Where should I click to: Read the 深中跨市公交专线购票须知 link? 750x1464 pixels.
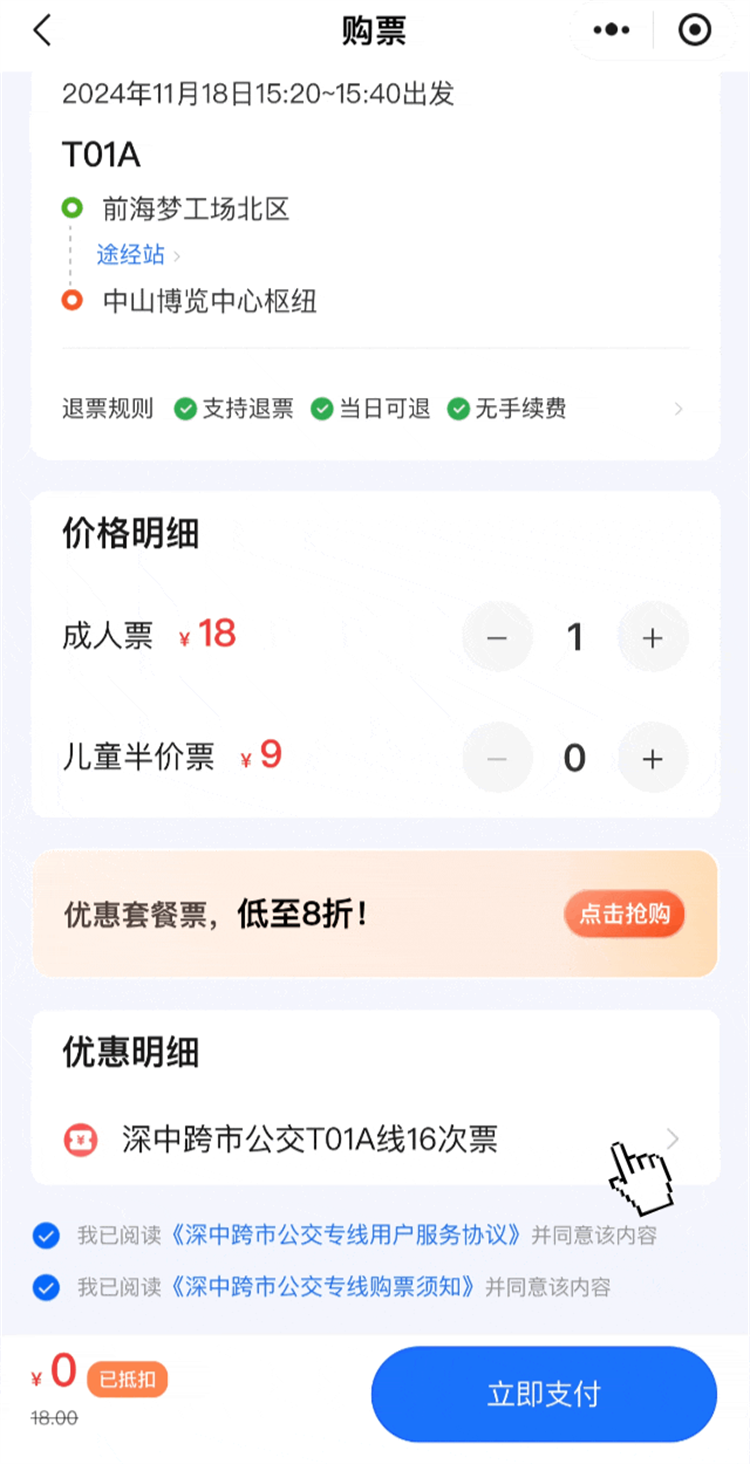click(324, 1286)
